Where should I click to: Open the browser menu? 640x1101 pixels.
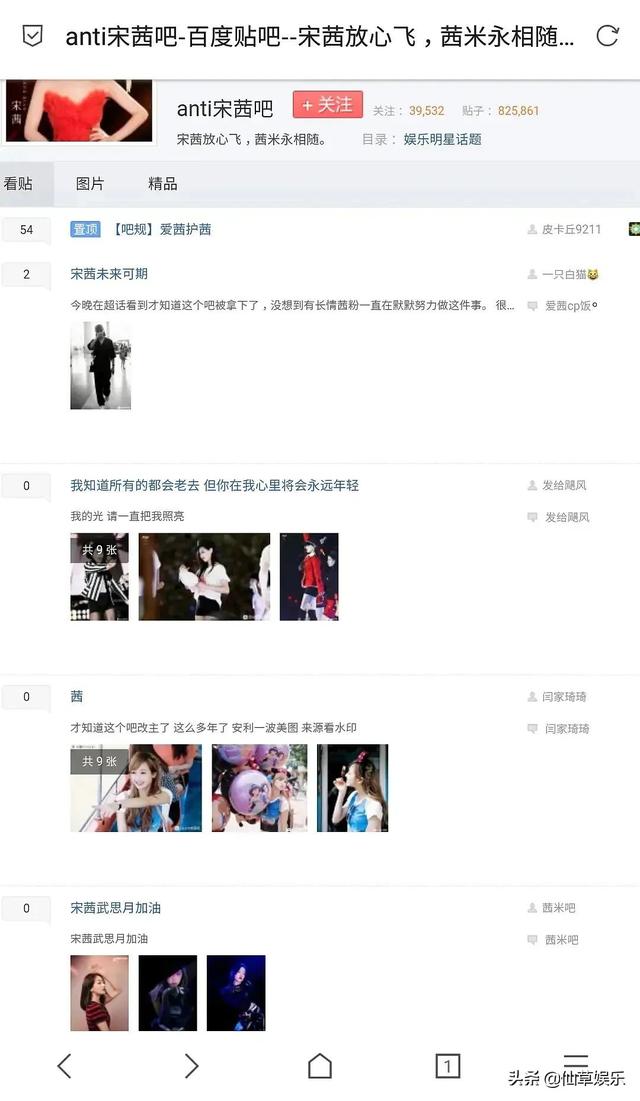tap(575, 1060)
